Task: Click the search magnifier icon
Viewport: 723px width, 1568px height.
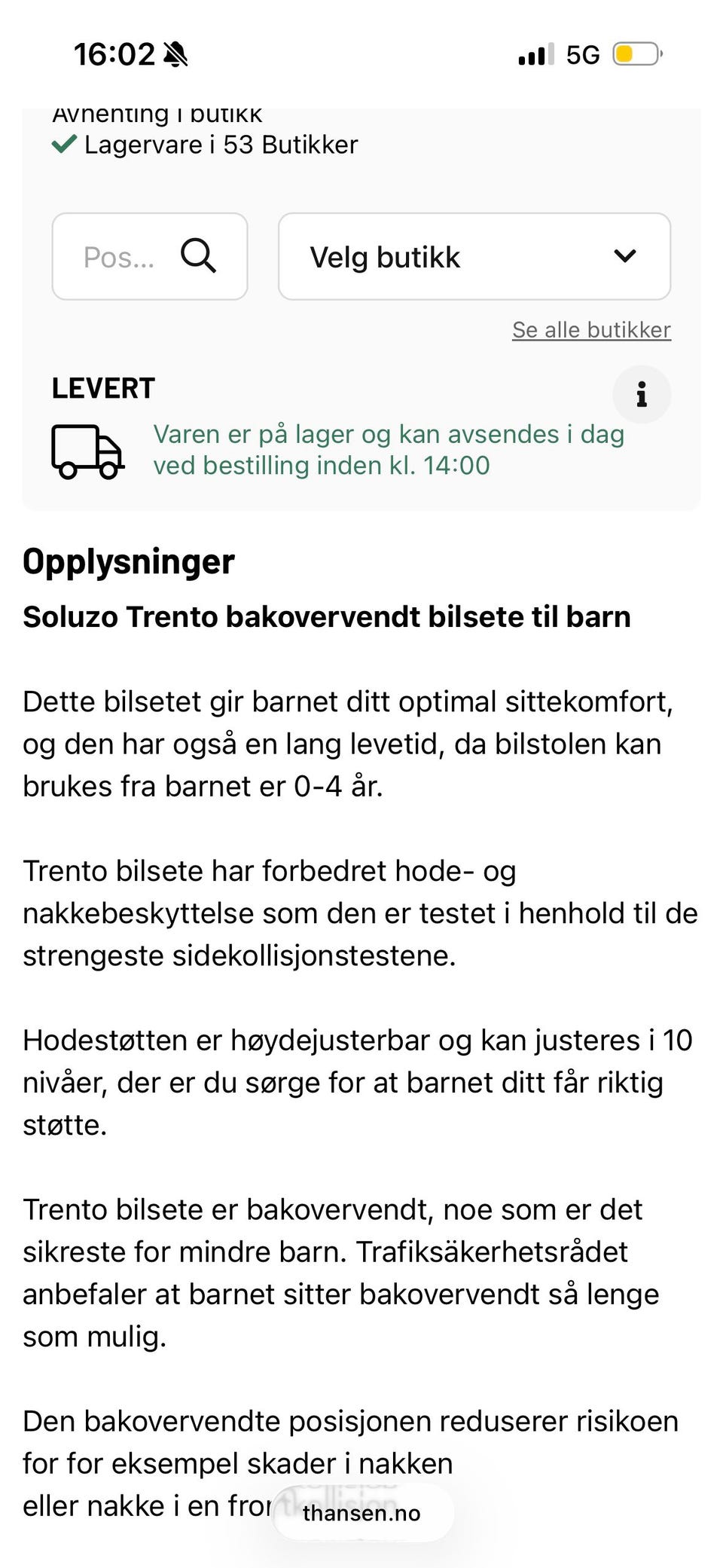Action: point(200,257)
